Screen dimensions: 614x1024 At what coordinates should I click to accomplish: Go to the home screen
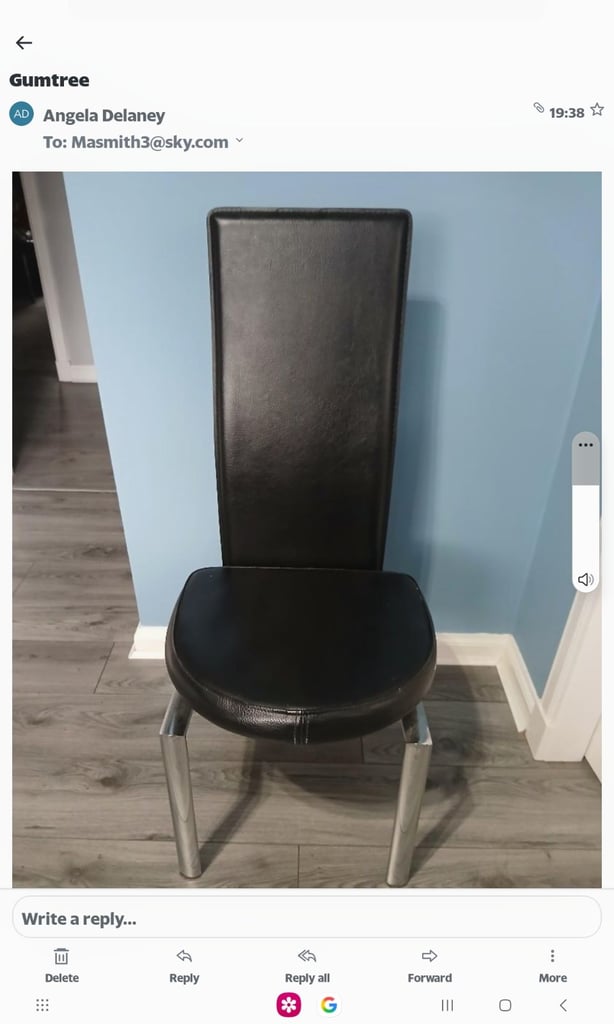tap(505, 1005)
